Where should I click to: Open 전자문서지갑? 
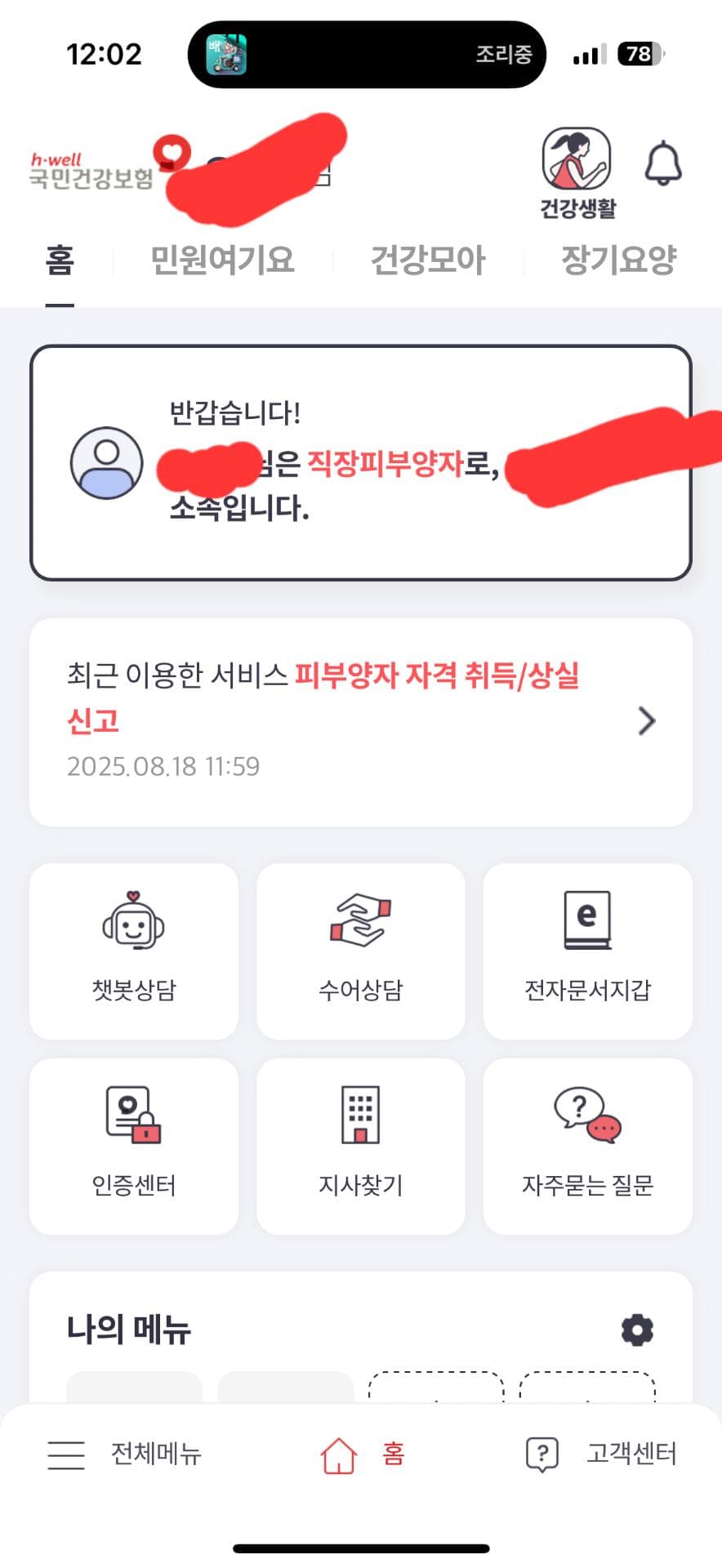[x=587, y=951]
